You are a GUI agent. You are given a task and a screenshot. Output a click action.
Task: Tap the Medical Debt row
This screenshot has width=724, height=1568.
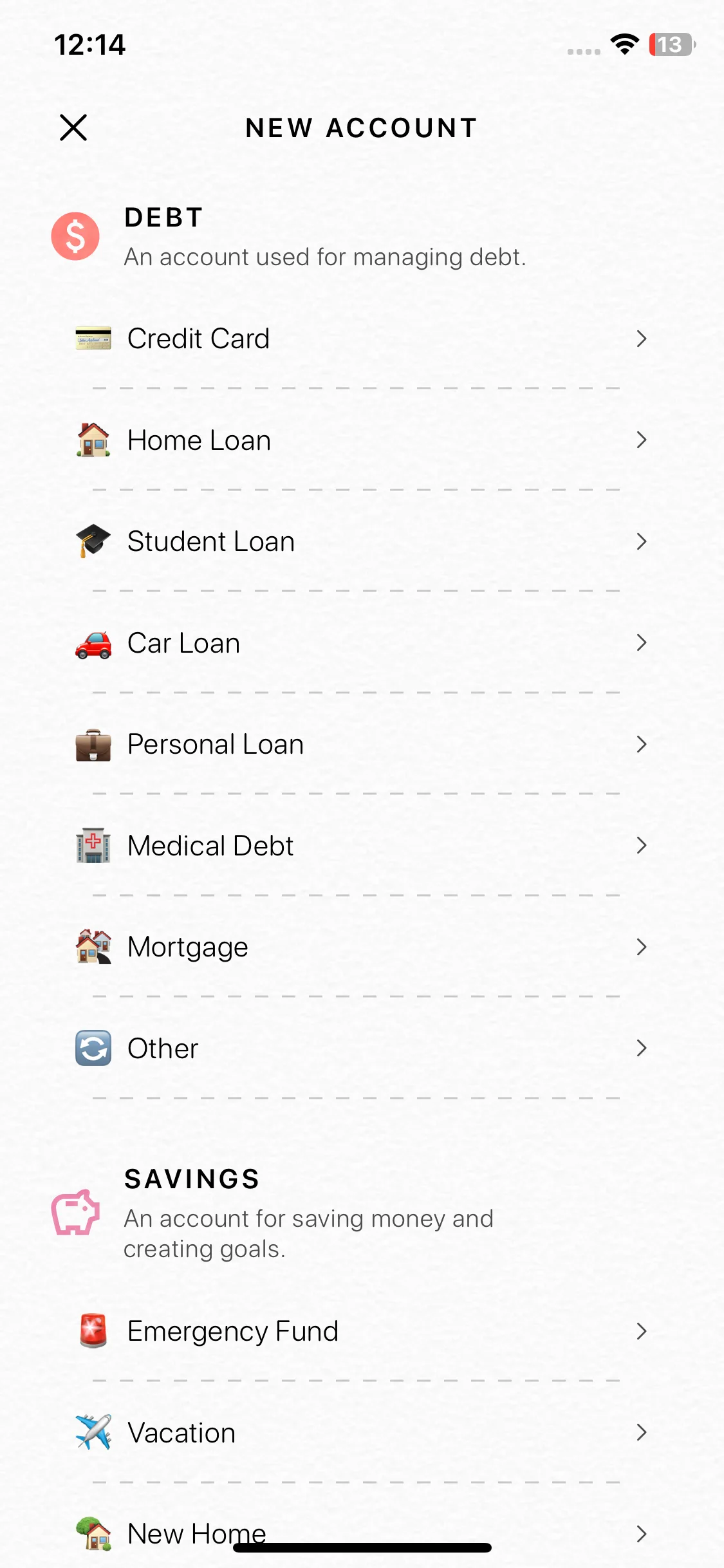(x=360, y=846)
